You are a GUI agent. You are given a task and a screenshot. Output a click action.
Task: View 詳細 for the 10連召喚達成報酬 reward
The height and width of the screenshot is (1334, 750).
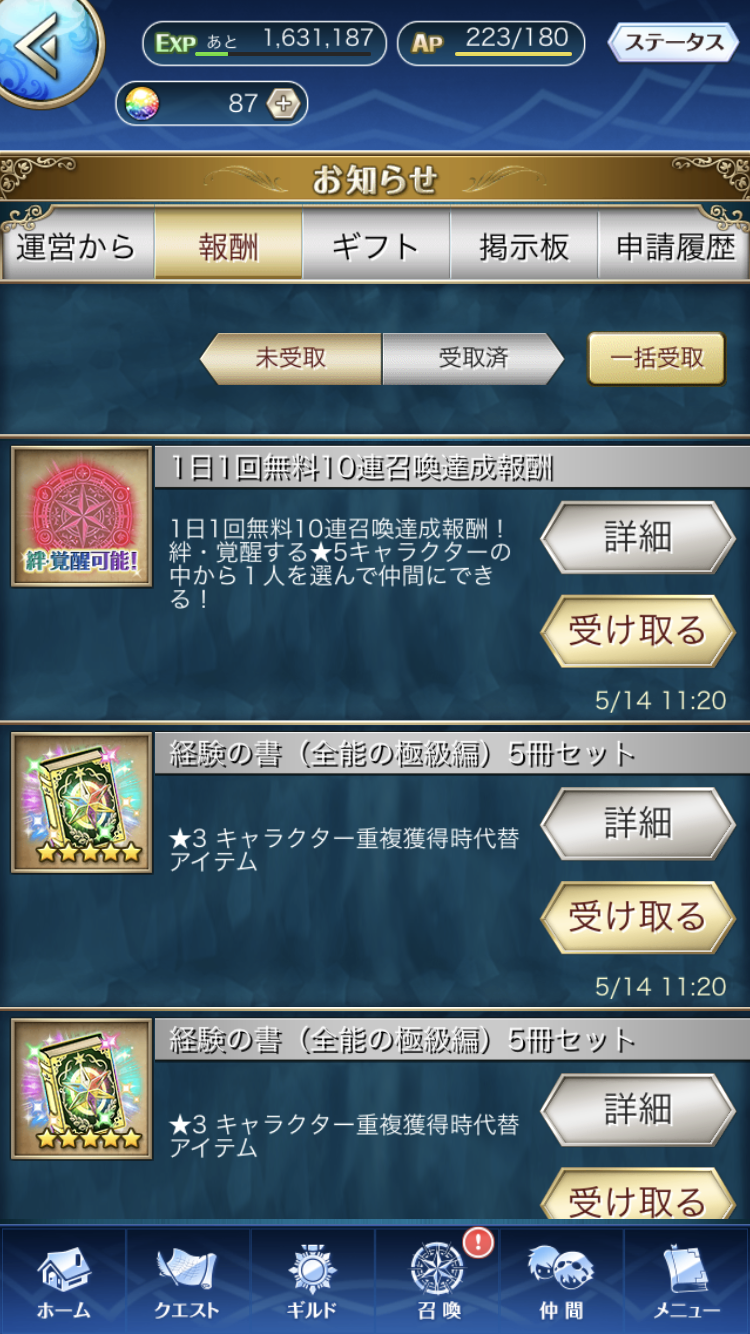pyautogui.click(x=638, y=538)
